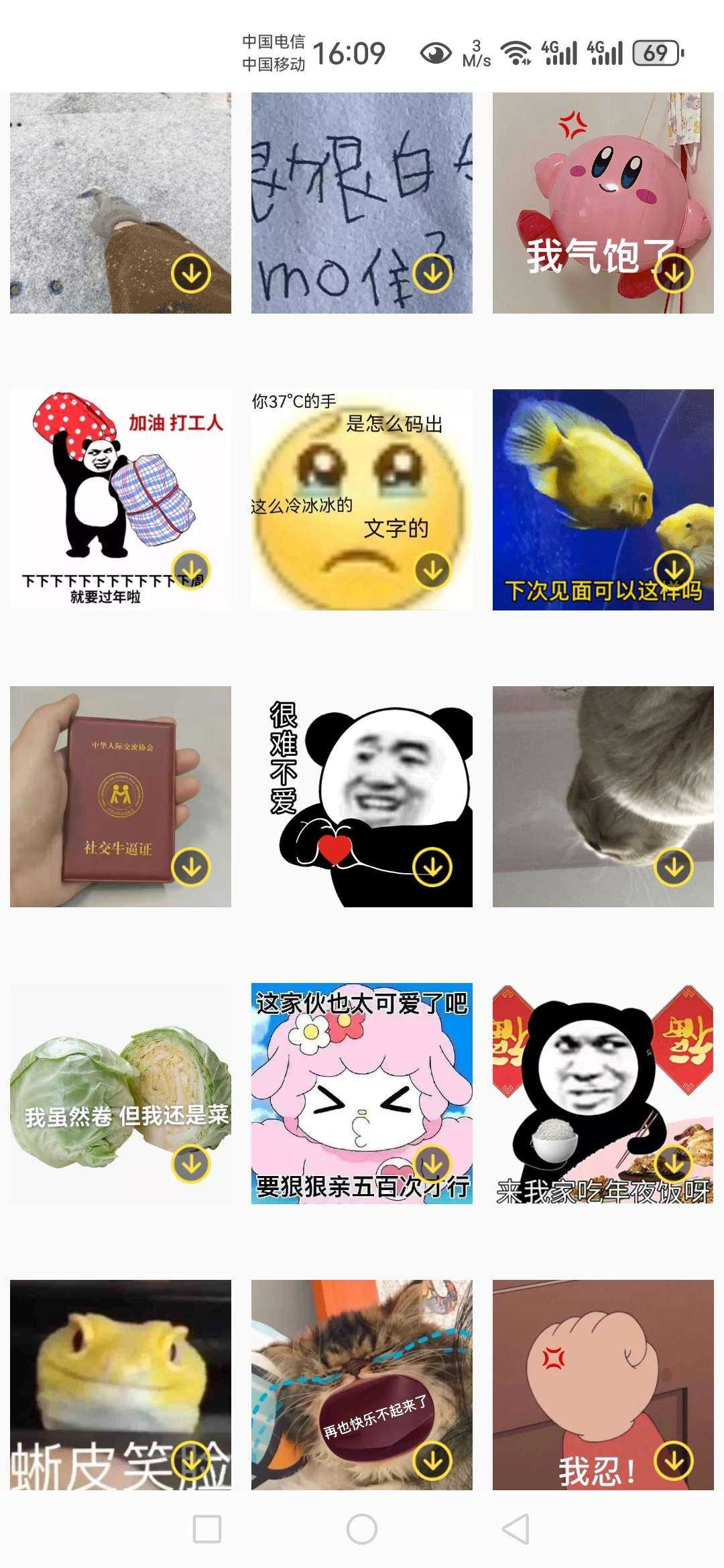Download the 加油打工人 panda sticker
This screenshot has height=1568, width=724.
coord(191,570)
